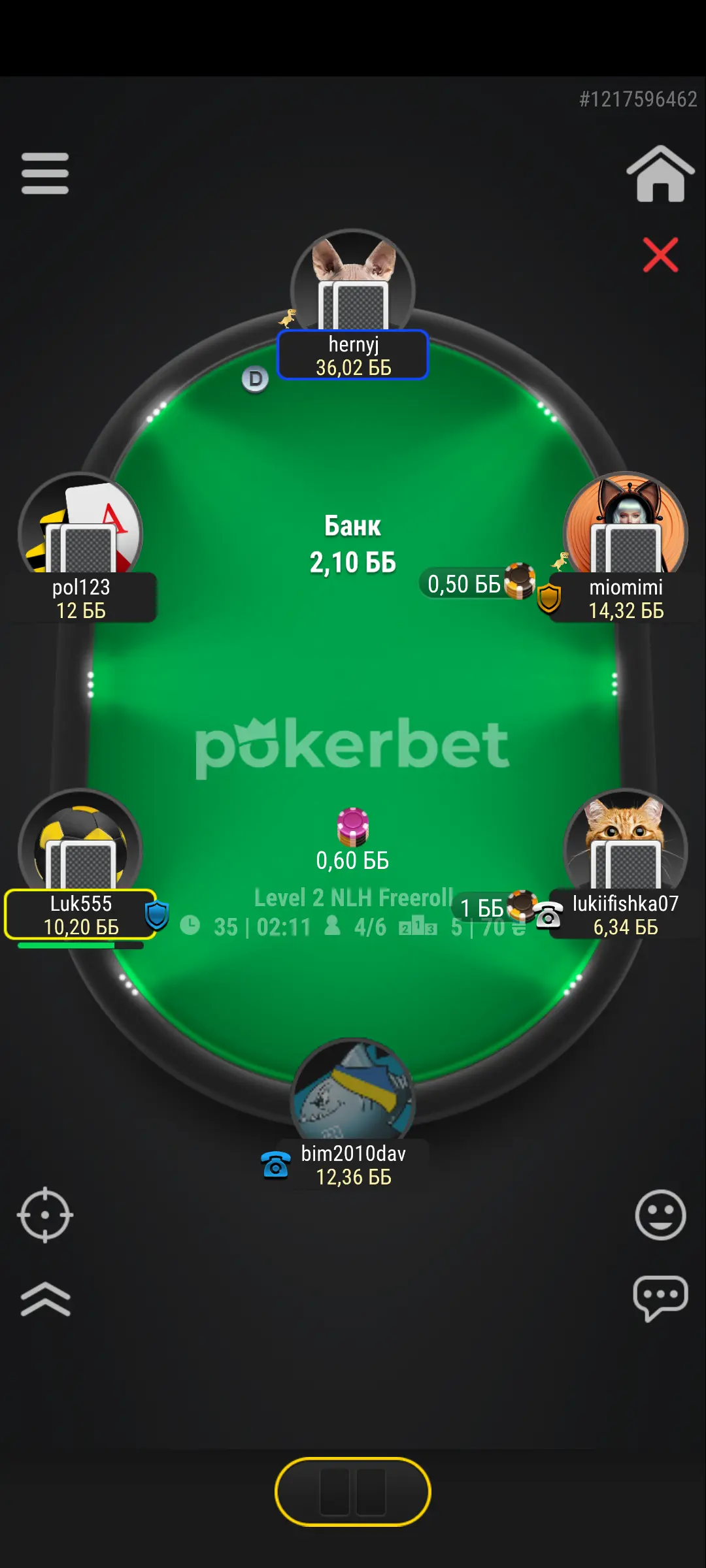Open pol123's player profile
The image size is (706, 1568).
coord(81,532)
